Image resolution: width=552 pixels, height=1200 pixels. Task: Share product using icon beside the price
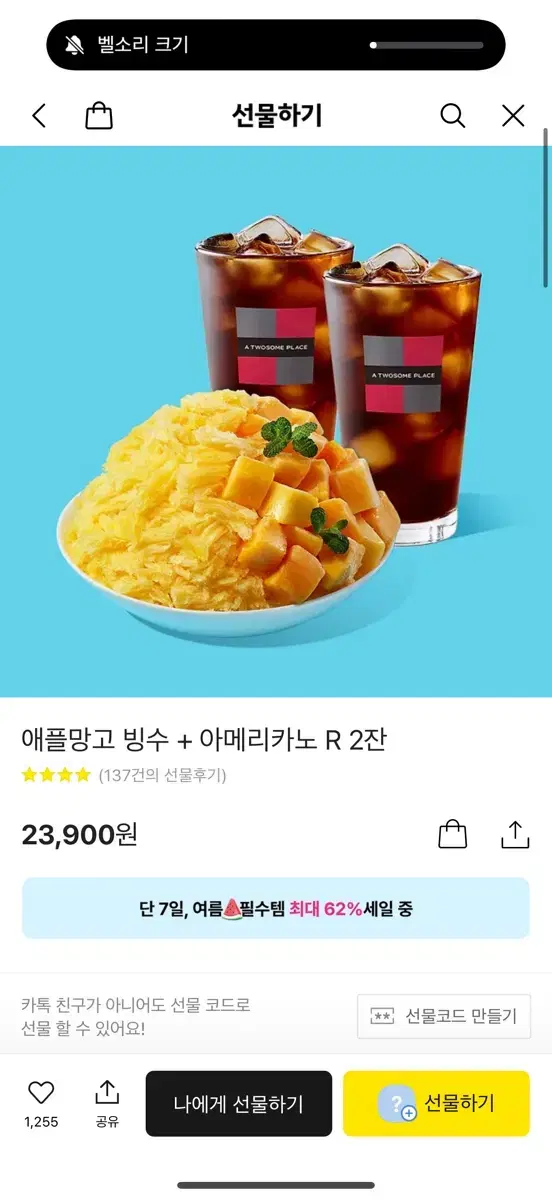coord(515,834)
